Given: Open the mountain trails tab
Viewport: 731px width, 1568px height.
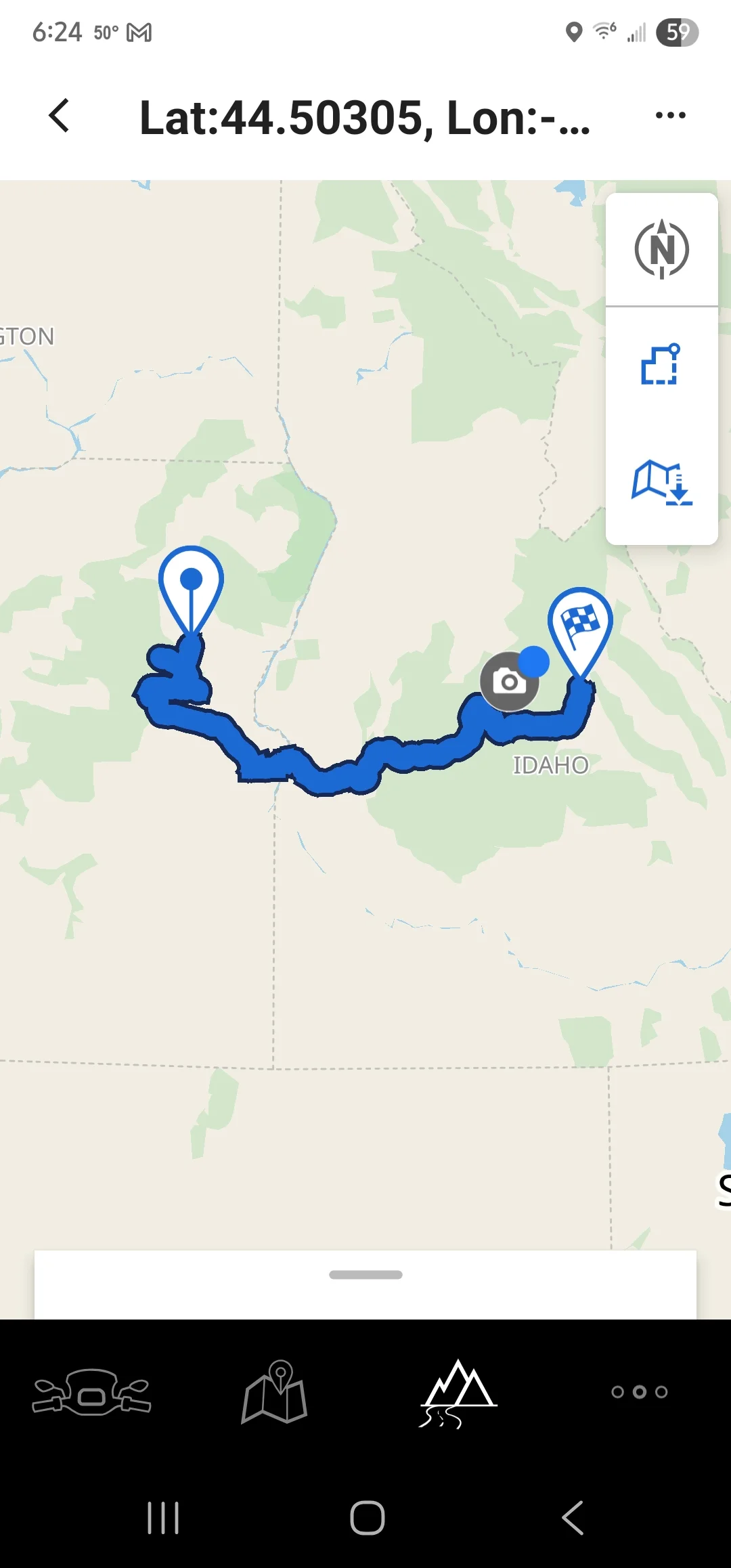Looking at the screenshot, I should coord(458,1393).
